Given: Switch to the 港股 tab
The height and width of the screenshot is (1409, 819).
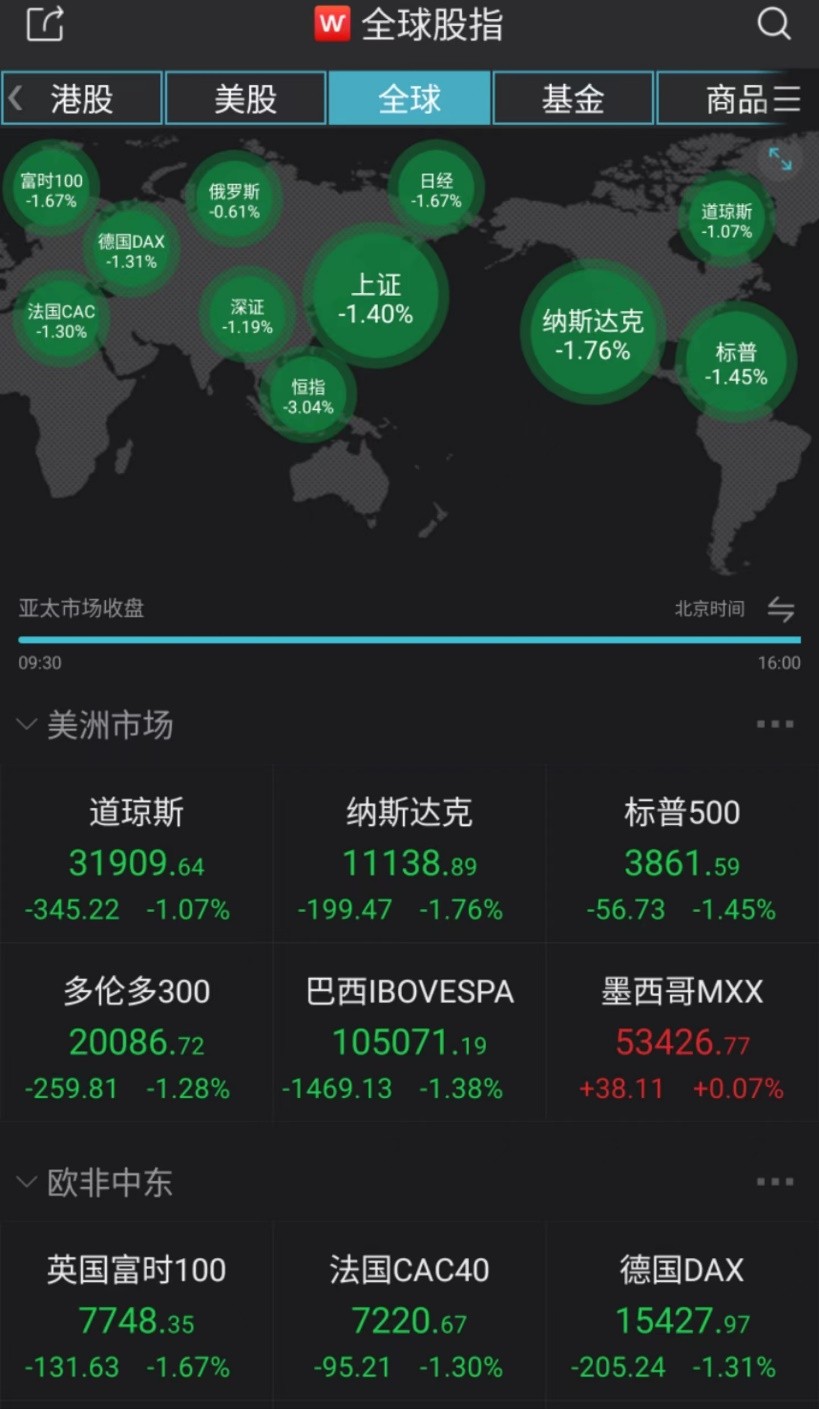Looking at the screenshot, I should point(82,98).
